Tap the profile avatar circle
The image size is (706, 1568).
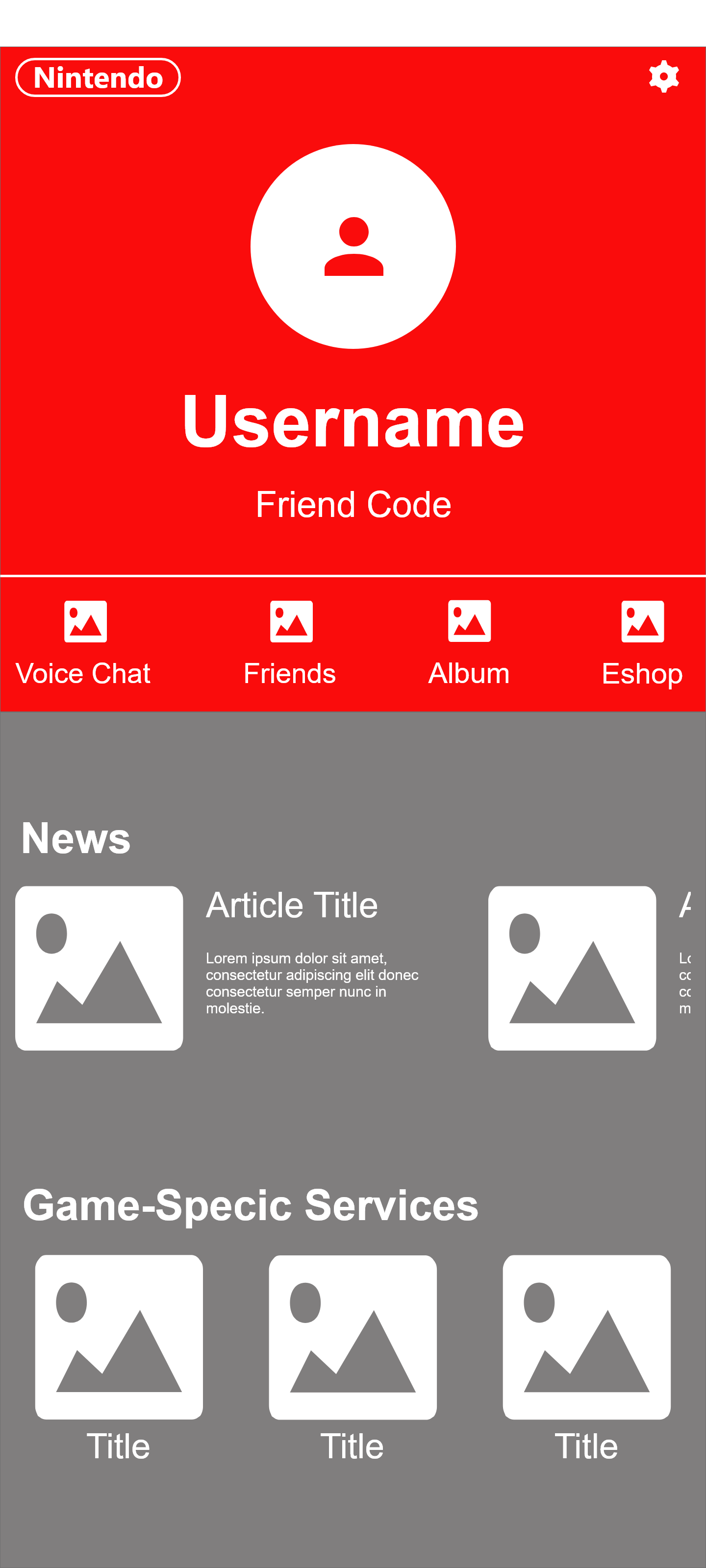tap(353, 246)
